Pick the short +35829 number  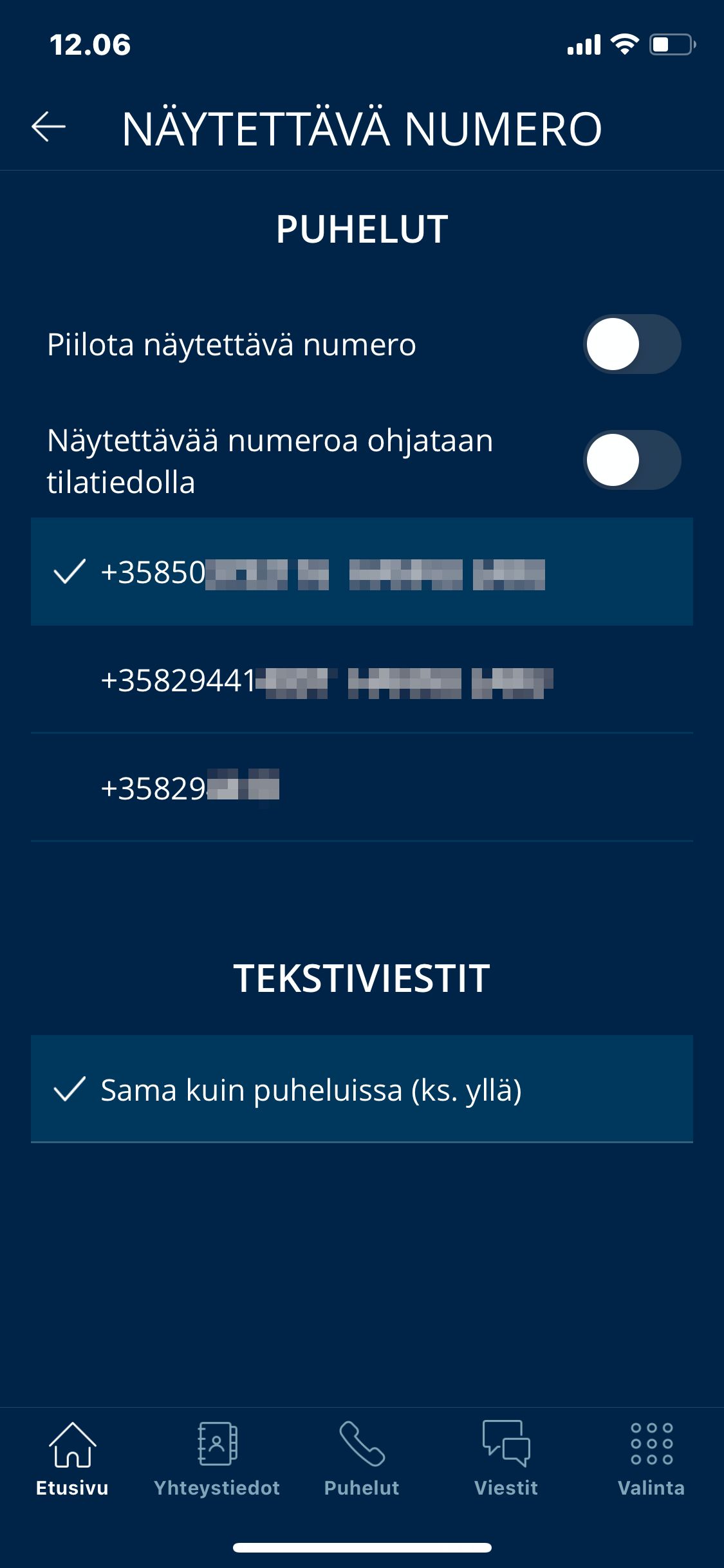(362, 788)
